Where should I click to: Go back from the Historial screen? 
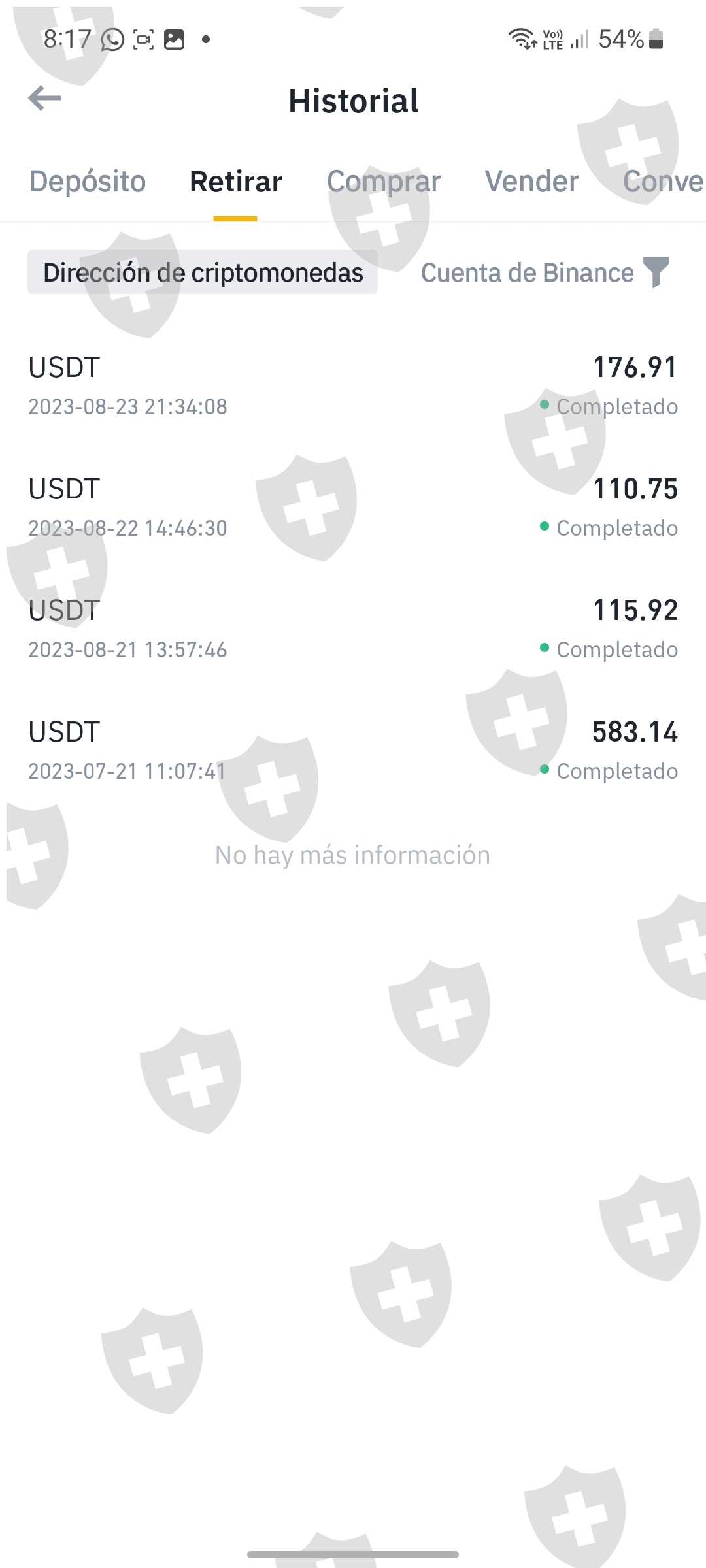(44, 99)
